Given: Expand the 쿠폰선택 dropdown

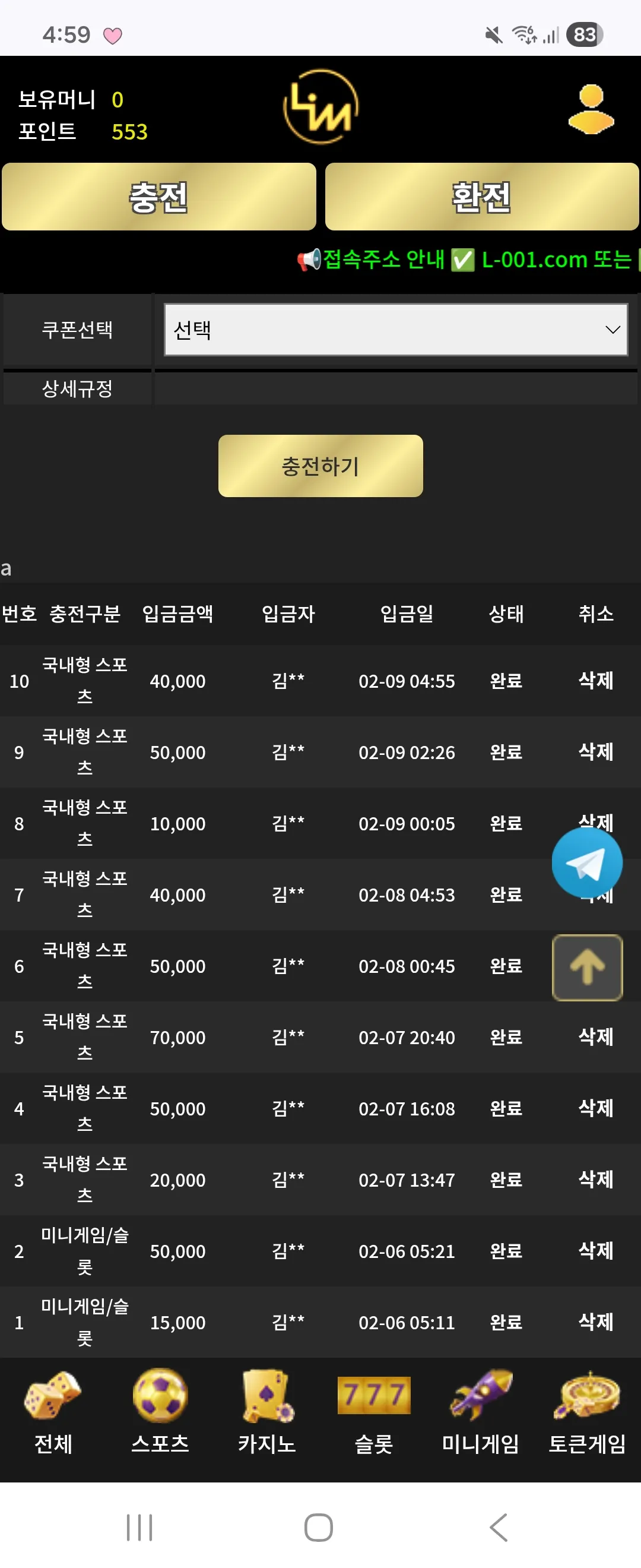Looking at the screenshot, I should tap(396, 329).
